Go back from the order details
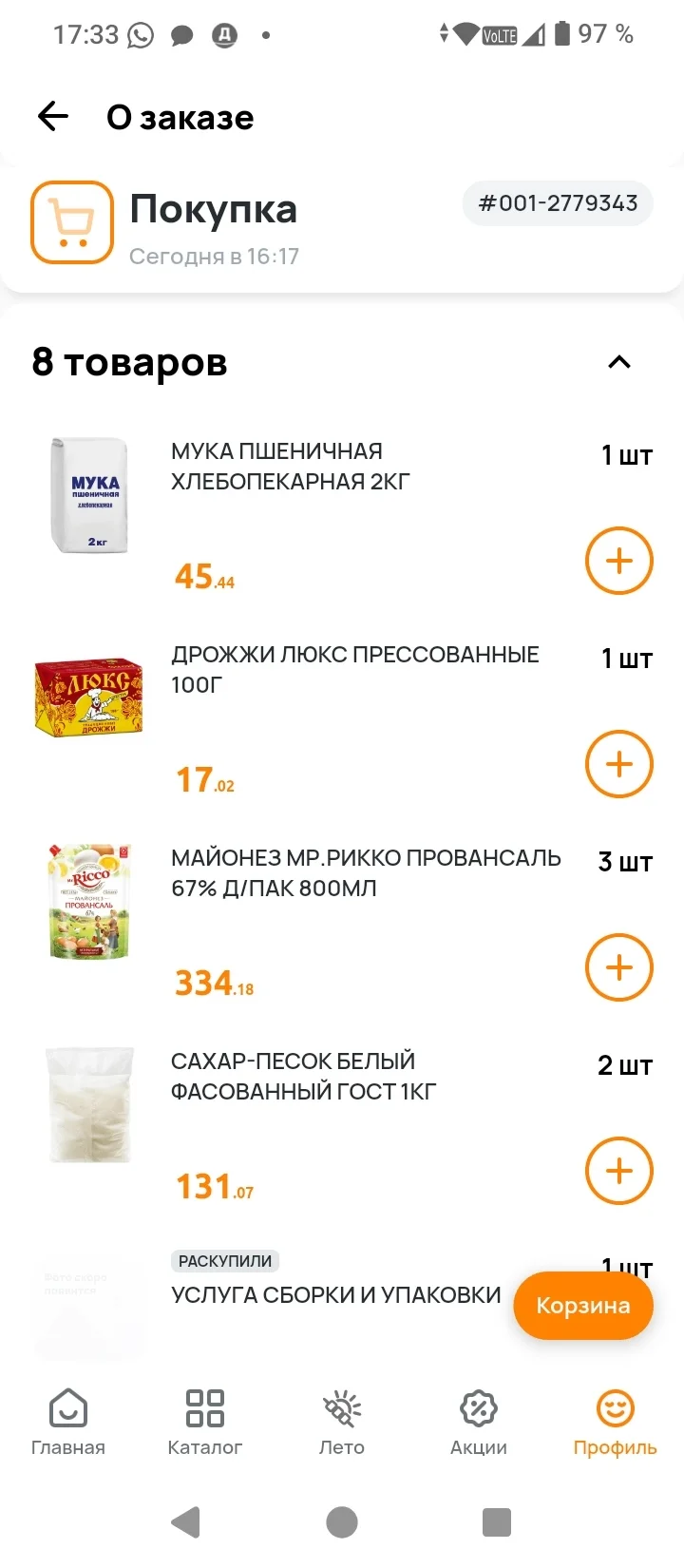 (53, 117)
